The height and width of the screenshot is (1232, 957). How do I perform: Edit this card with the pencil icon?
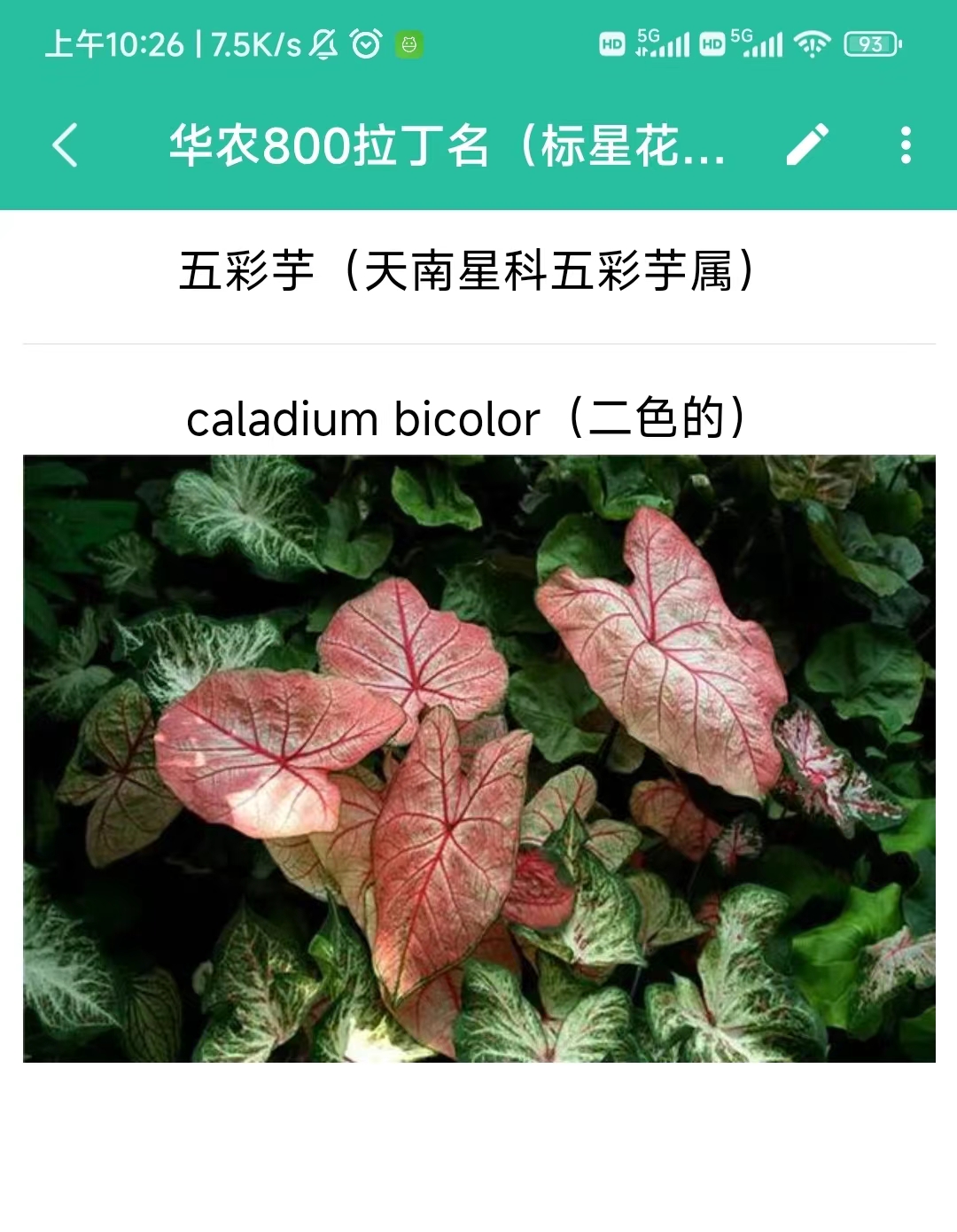[807, 145]
